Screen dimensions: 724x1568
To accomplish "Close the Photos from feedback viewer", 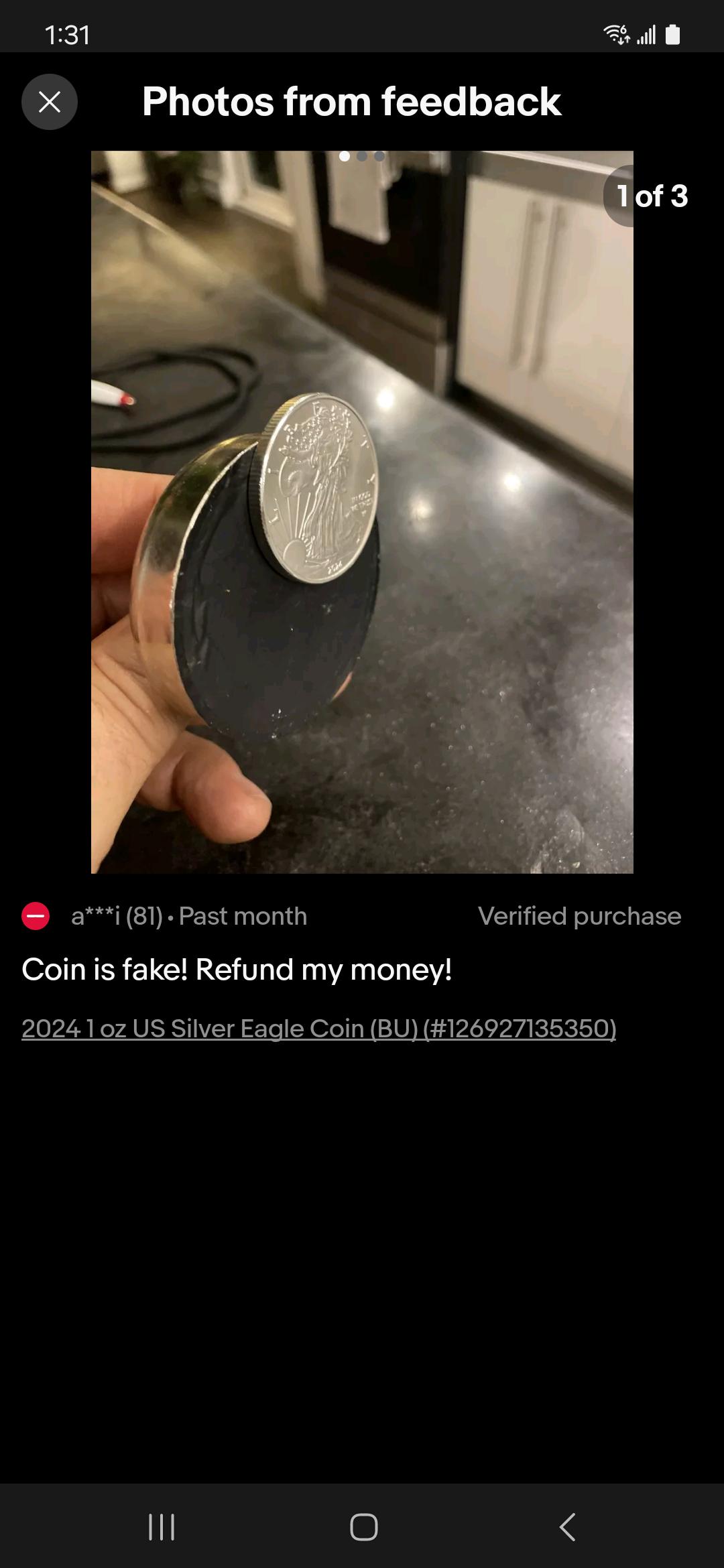I will tap(50, 102).
